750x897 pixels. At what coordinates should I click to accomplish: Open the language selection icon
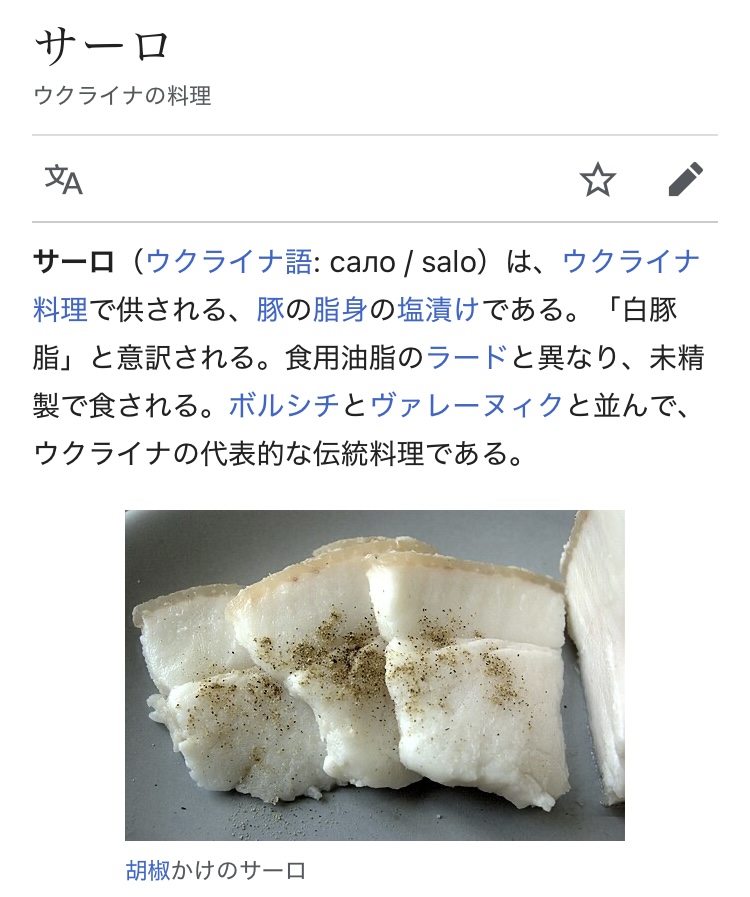click(x=64, y=180)
